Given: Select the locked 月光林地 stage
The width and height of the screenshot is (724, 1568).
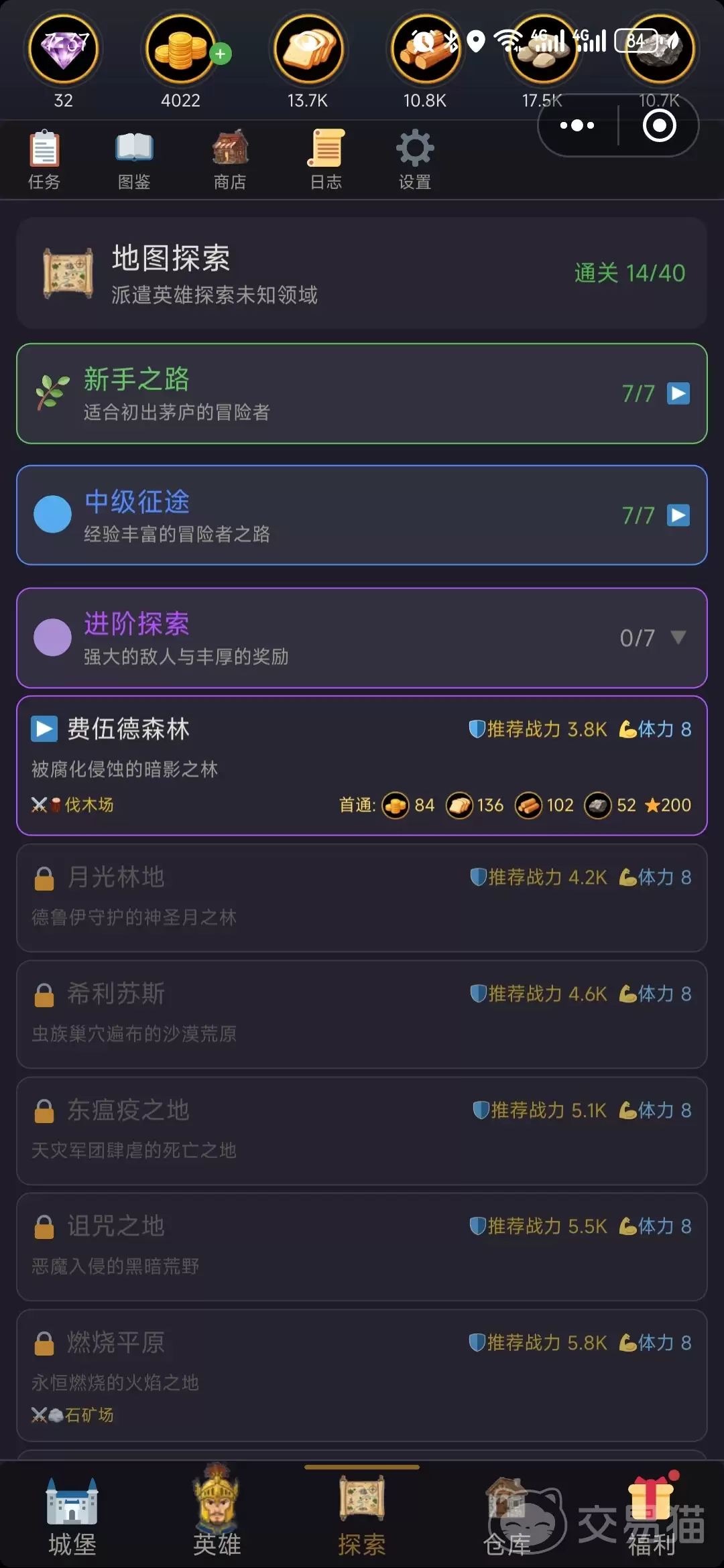Looking at the screenshot, I should (x=362, y=897).
